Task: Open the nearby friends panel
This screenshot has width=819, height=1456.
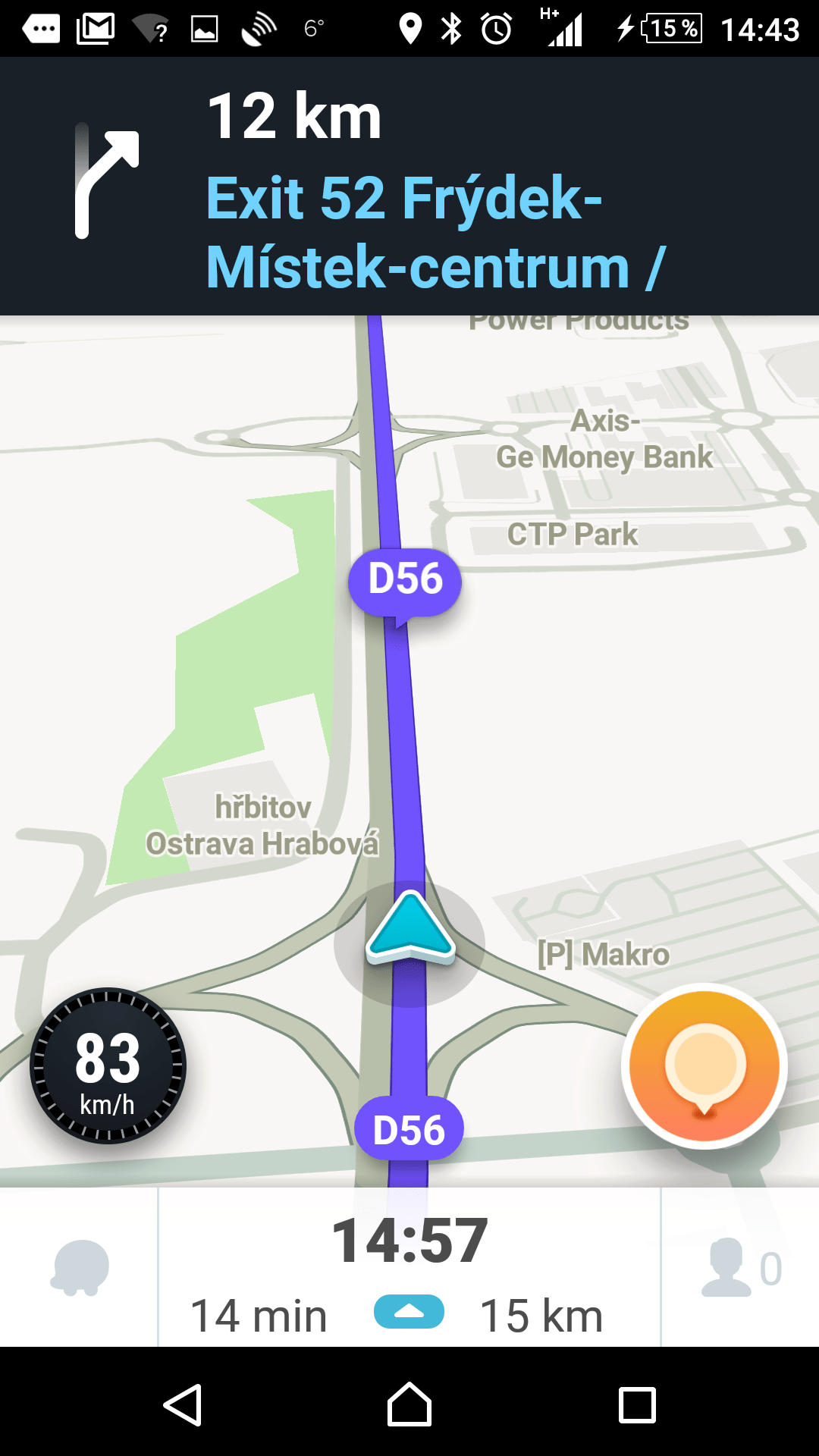Action: coord(741,1267)
